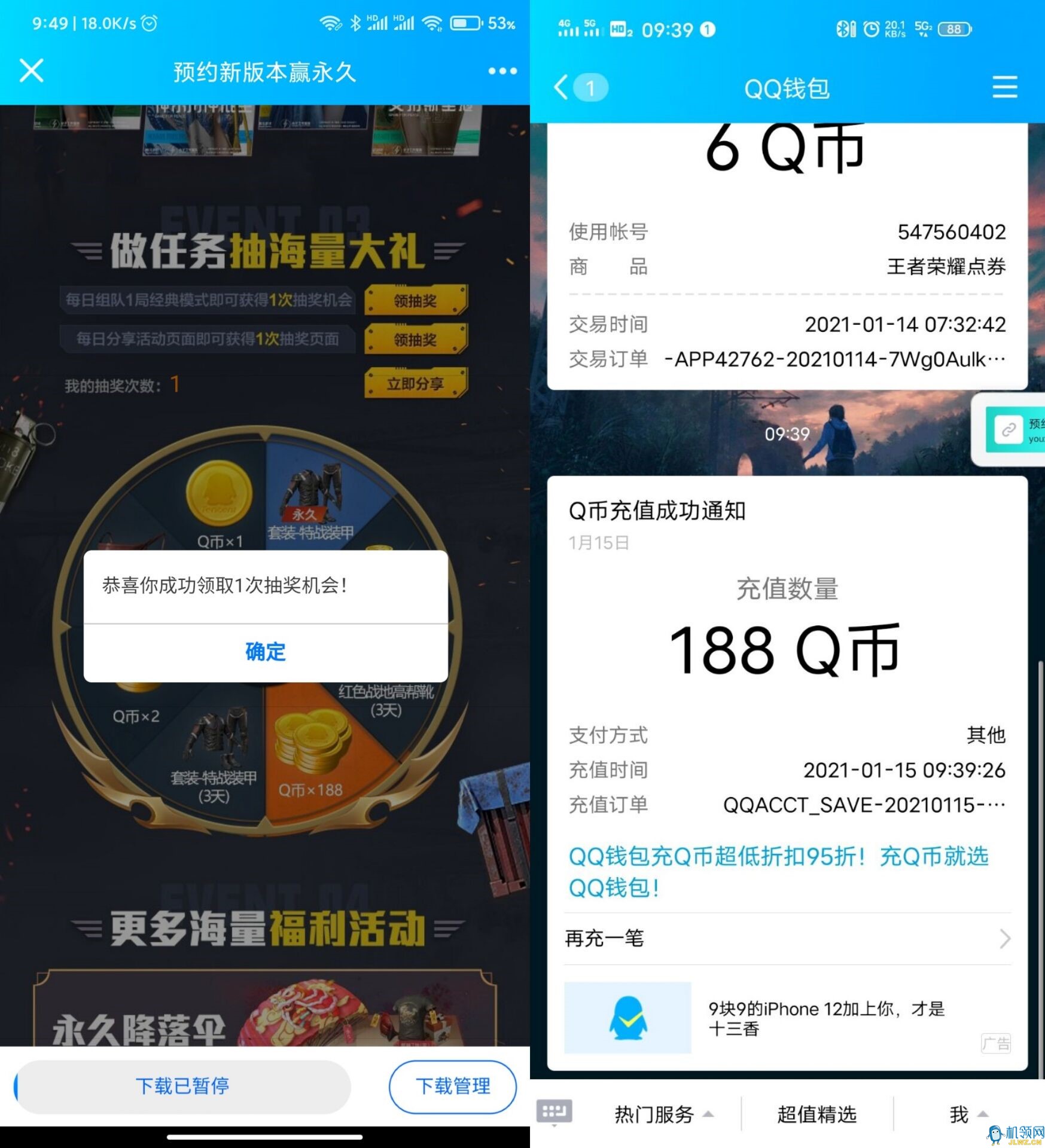
Task: Open the 9块9的iPhone 12 ad card
Action: [x=787, y=1018]
